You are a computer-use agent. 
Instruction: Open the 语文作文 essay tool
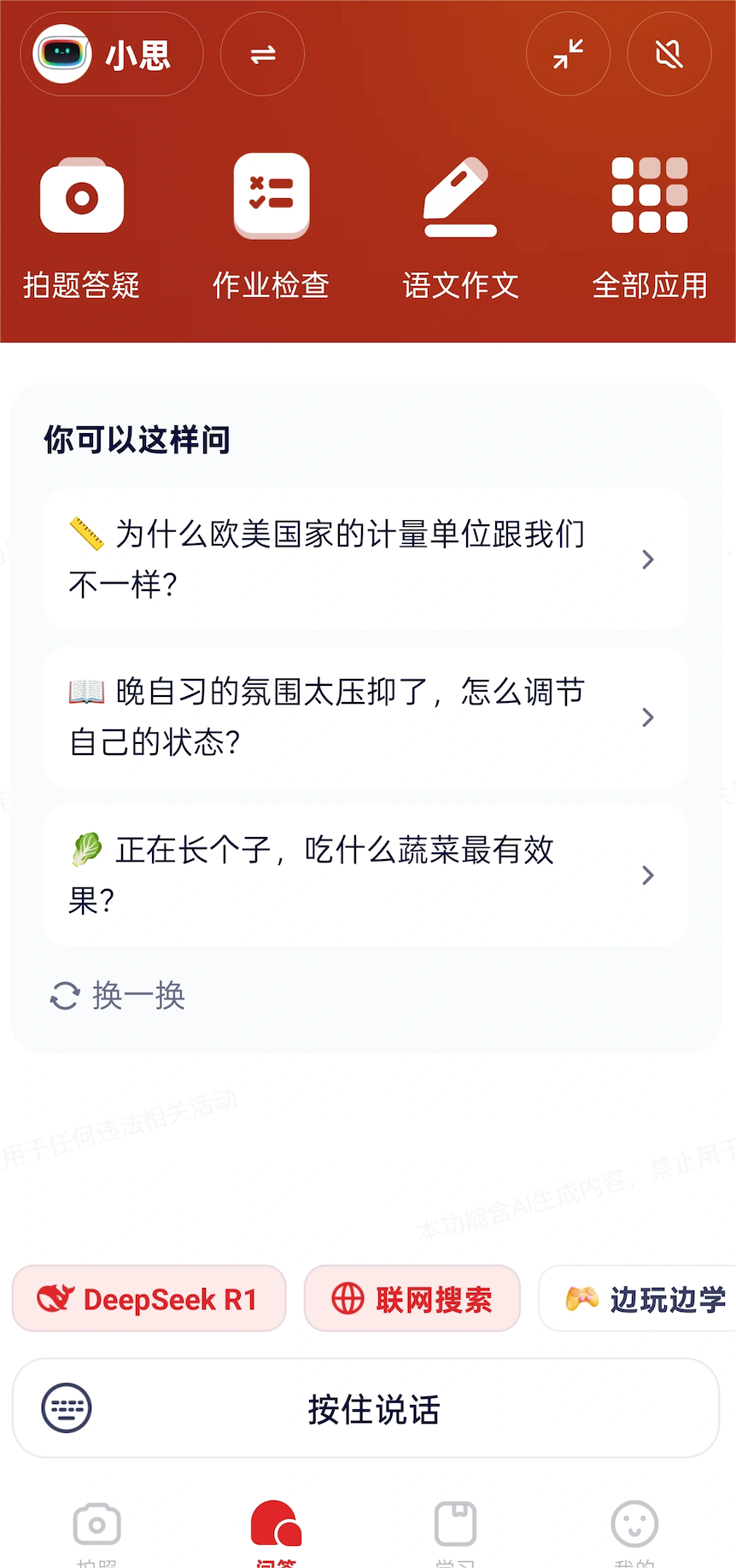tap(460, 222)
